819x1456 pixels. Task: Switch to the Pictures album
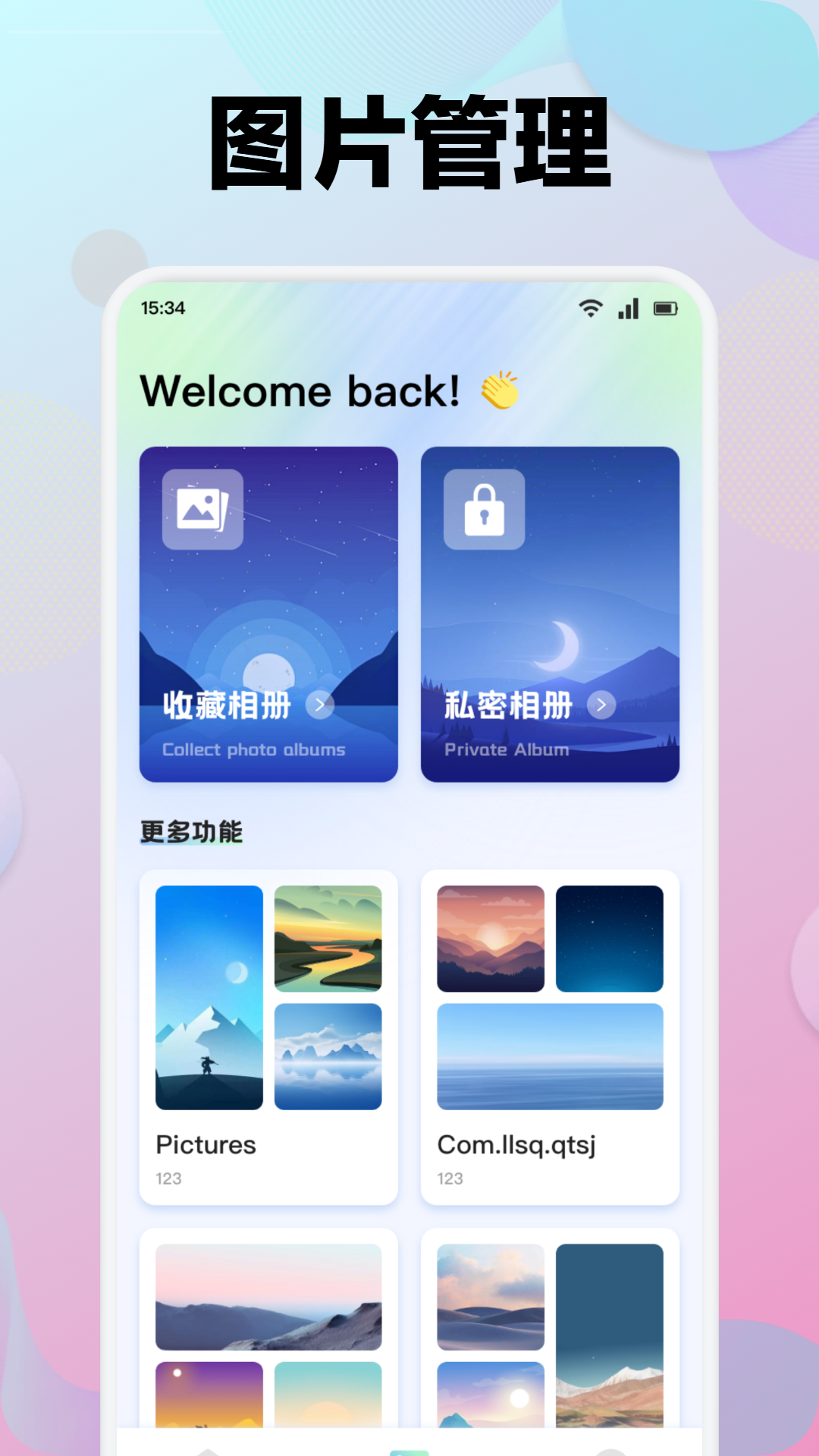206,1145
